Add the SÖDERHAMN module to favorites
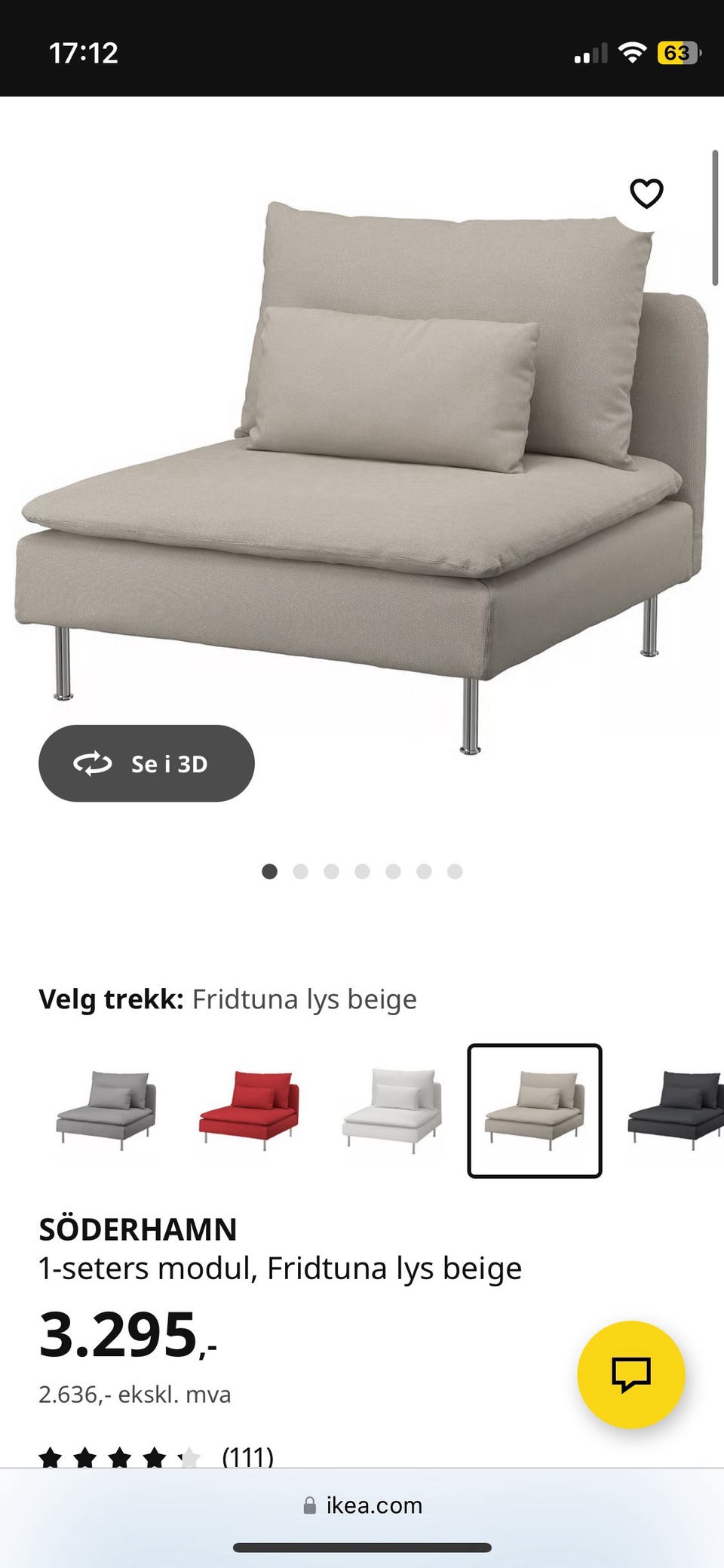Screen dimensions: 724x1568 (647, 195)
